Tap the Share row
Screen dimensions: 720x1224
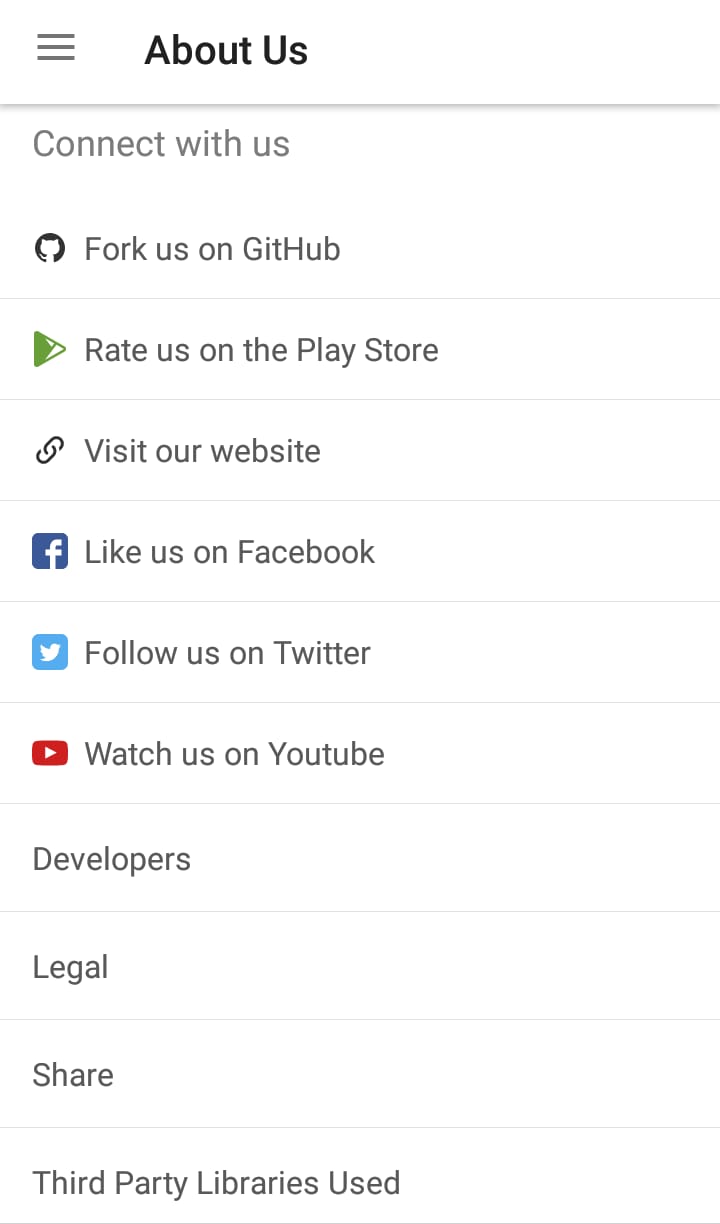[x=73, y=1075]
